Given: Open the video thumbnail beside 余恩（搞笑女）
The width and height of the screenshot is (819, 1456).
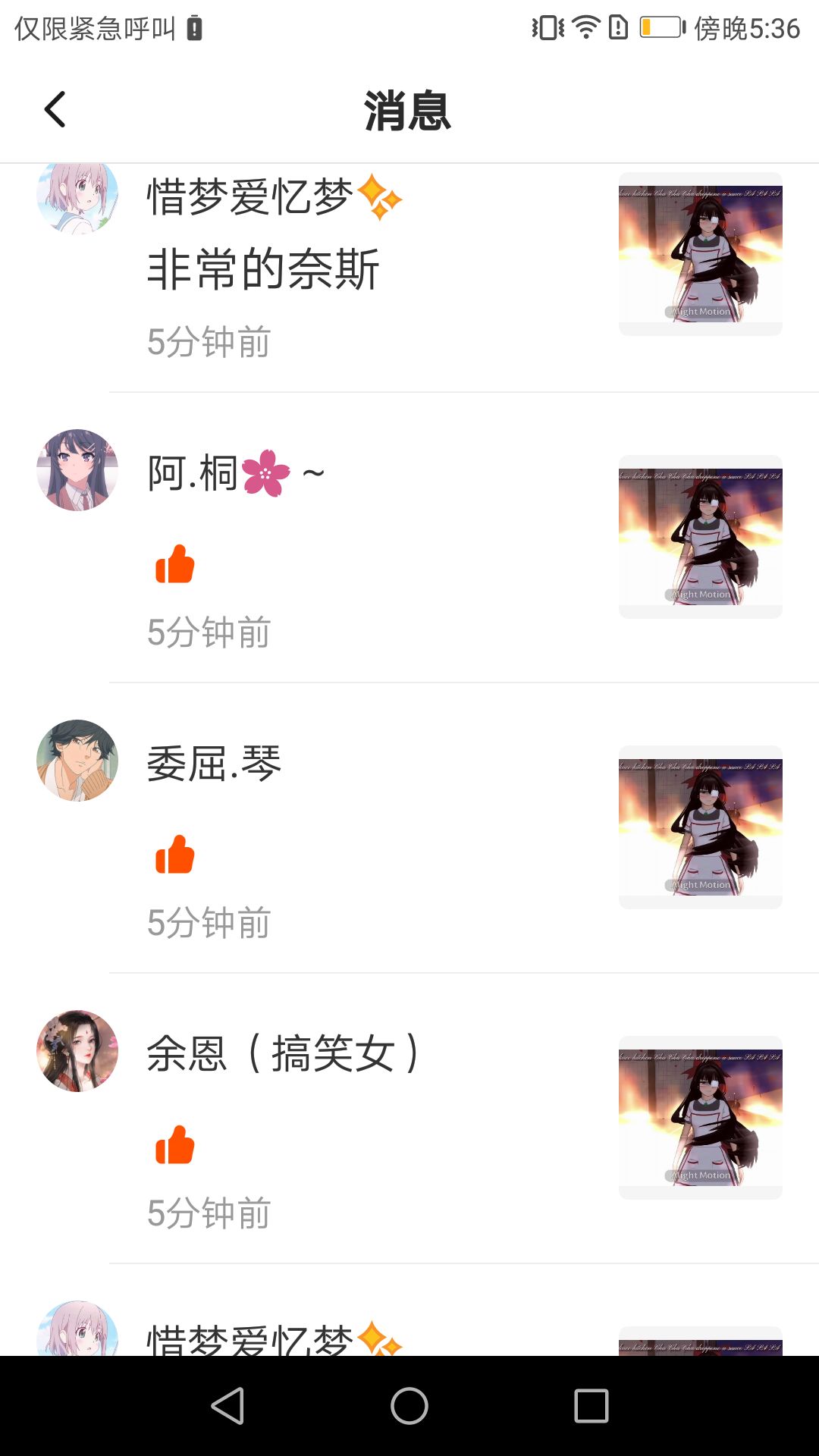Looking at the screenshot, I should 700,1118.
